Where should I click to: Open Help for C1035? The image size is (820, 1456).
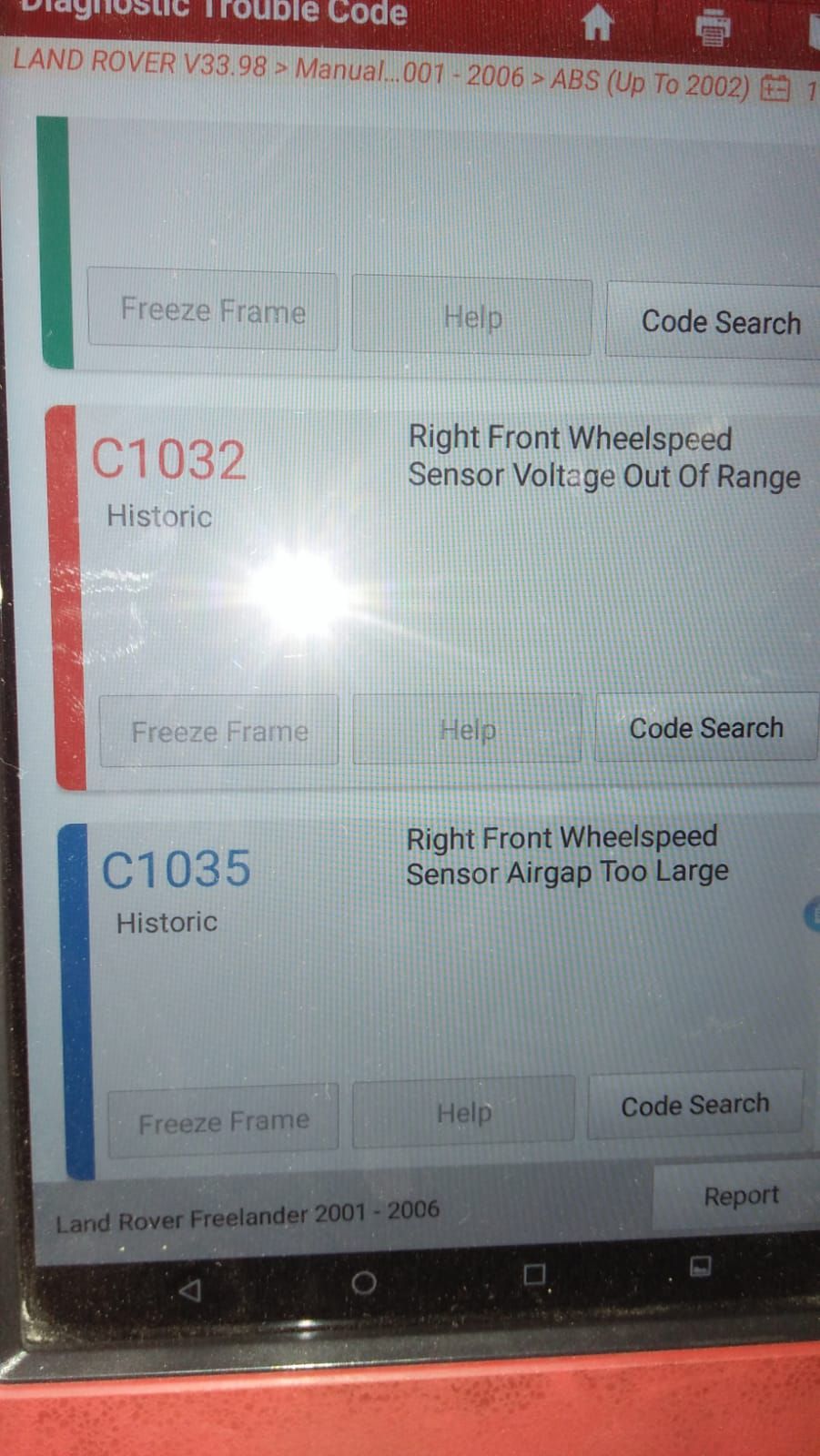point(463,1111)
